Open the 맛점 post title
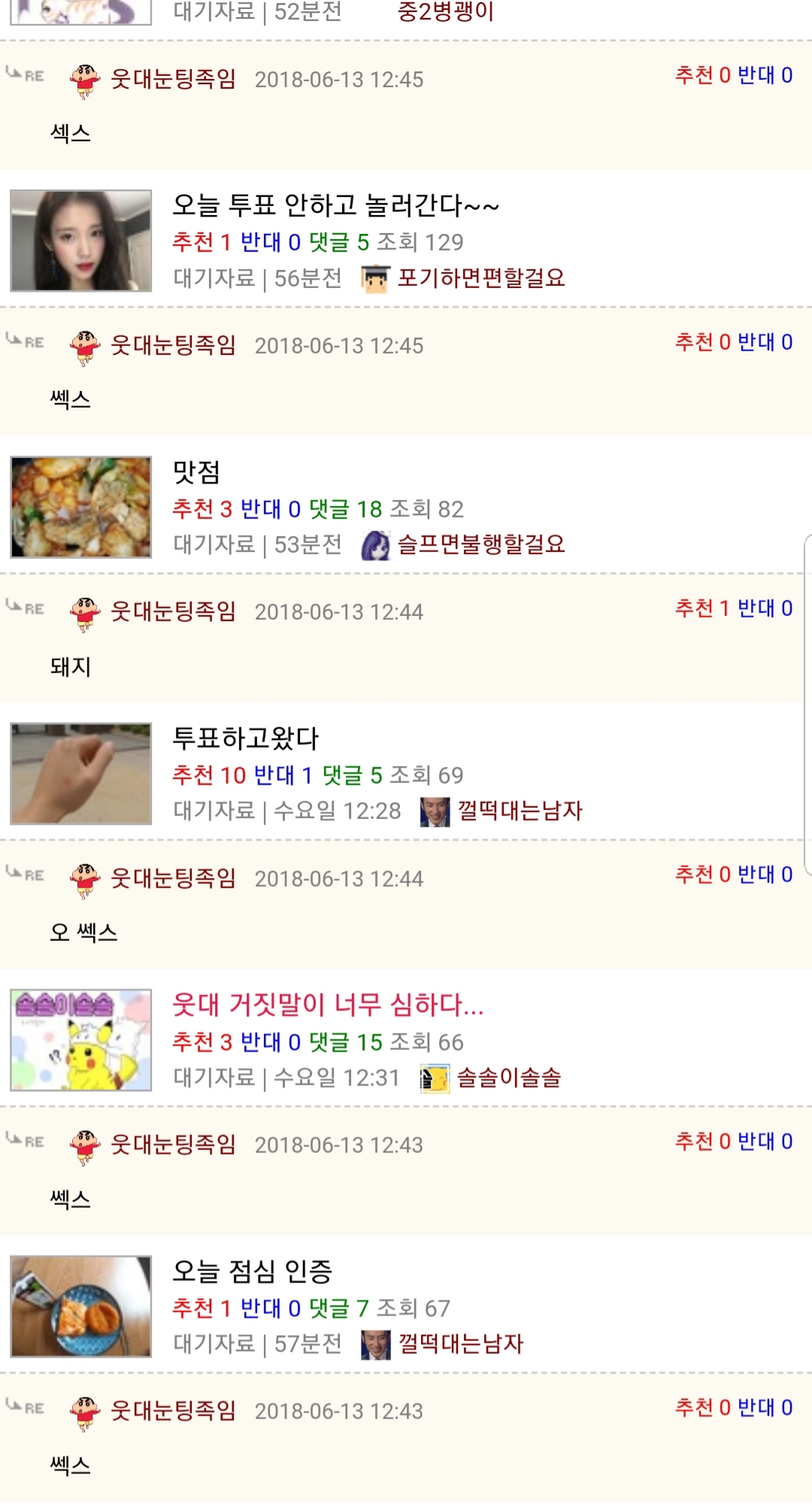812x1505 pixels. coord(196,472)
